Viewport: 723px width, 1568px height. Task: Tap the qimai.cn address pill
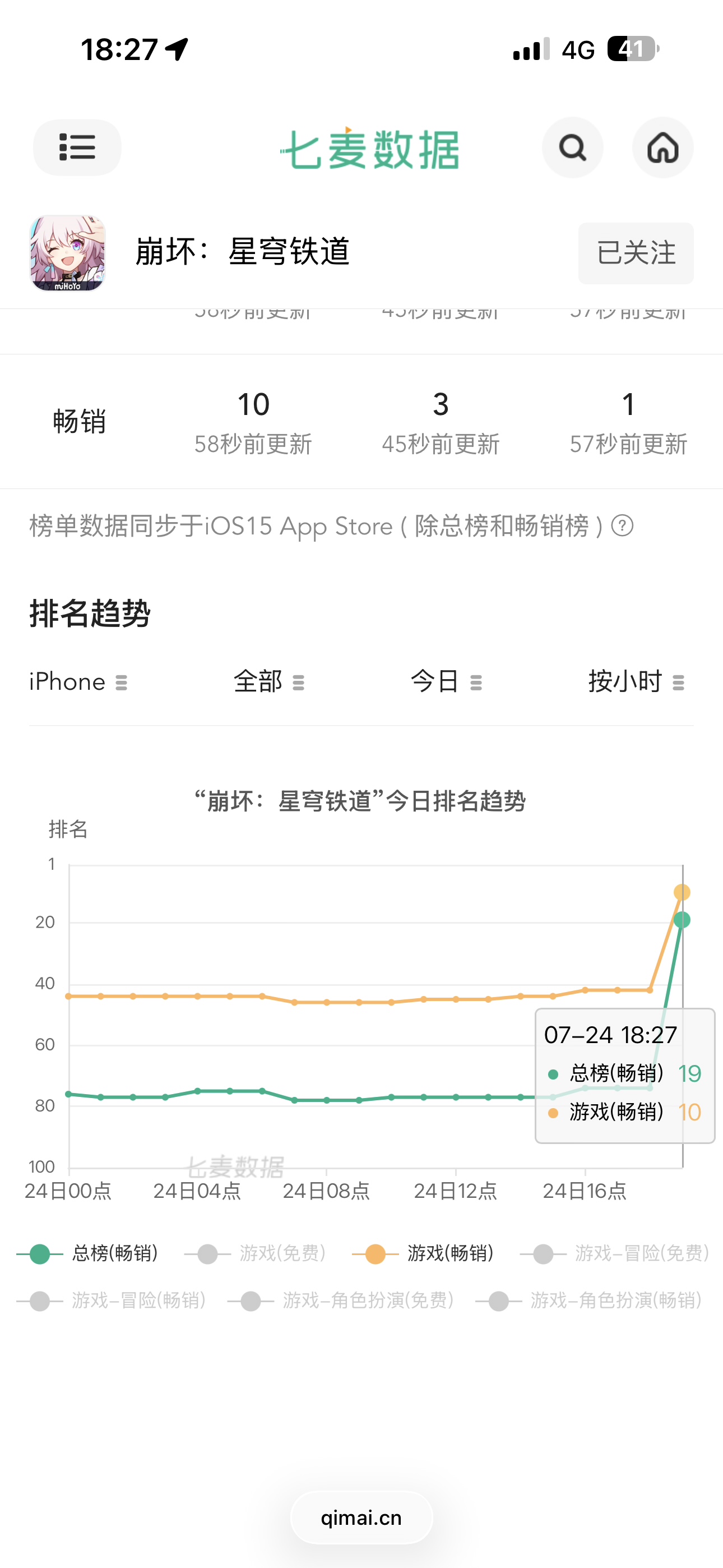pyautogui.click(x=361, y=1518)
